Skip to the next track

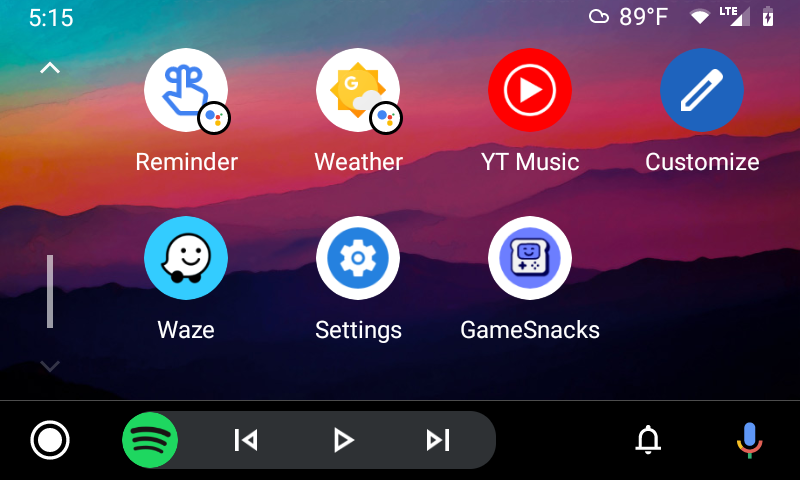(x=438, y=440)
